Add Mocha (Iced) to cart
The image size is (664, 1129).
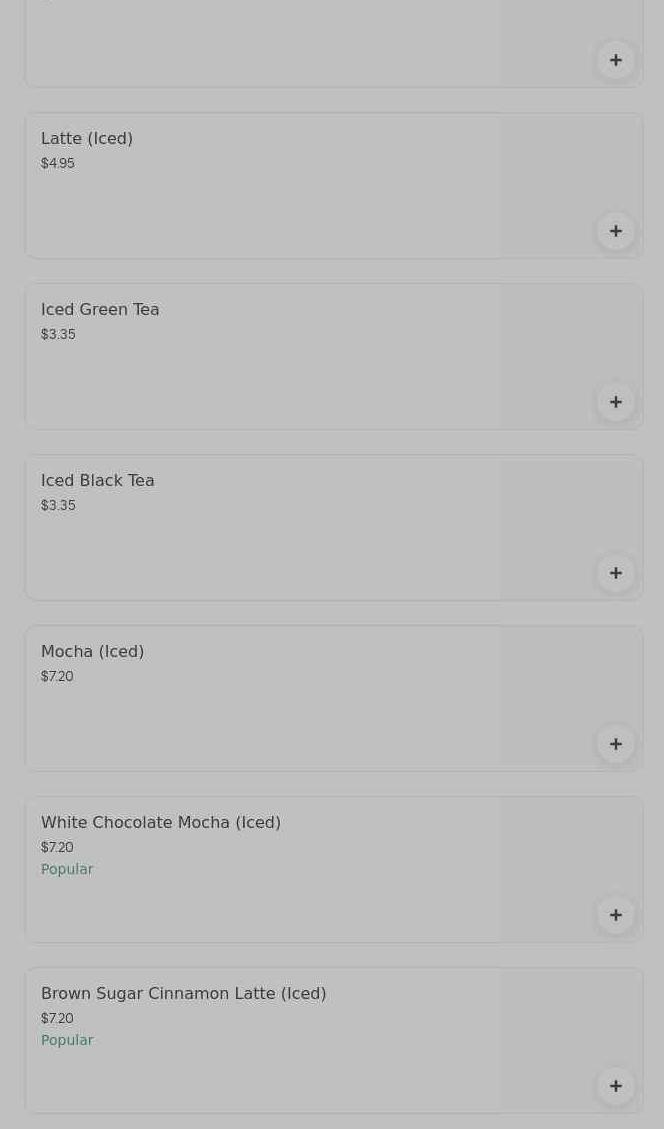(x=615, y=744)
